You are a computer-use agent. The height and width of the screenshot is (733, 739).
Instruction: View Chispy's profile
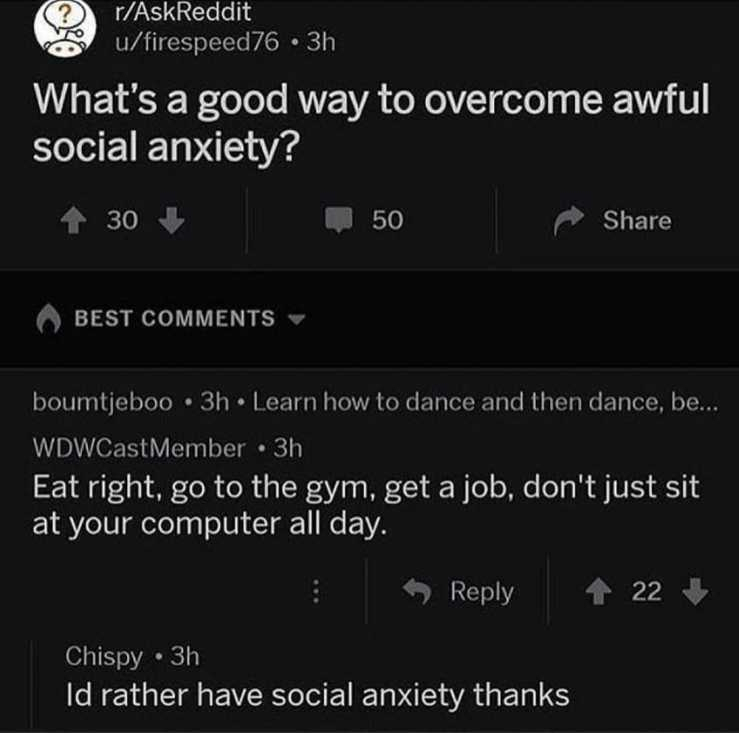point(103,656)
